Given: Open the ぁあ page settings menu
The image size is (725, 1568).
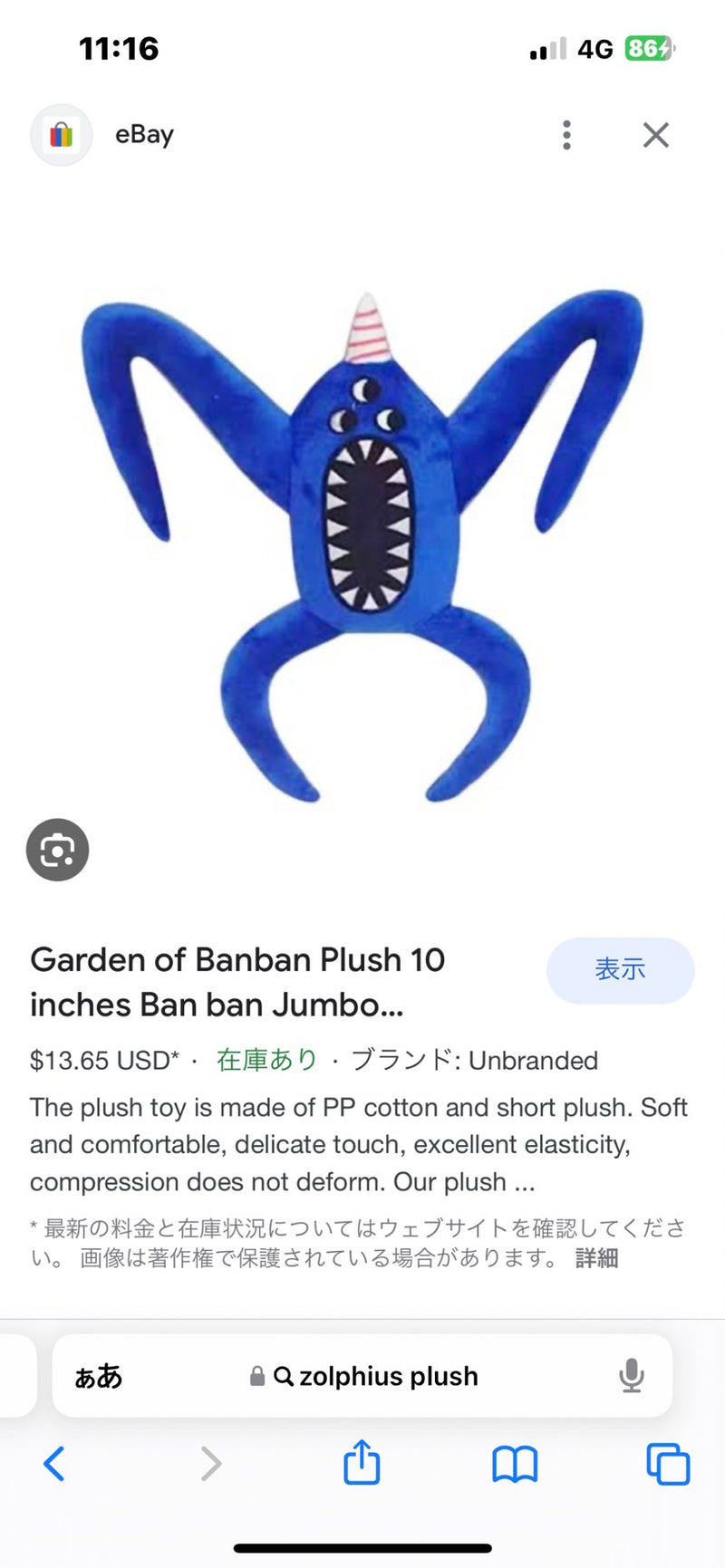Looking at the screenshot, I should tap(98, 1376).
